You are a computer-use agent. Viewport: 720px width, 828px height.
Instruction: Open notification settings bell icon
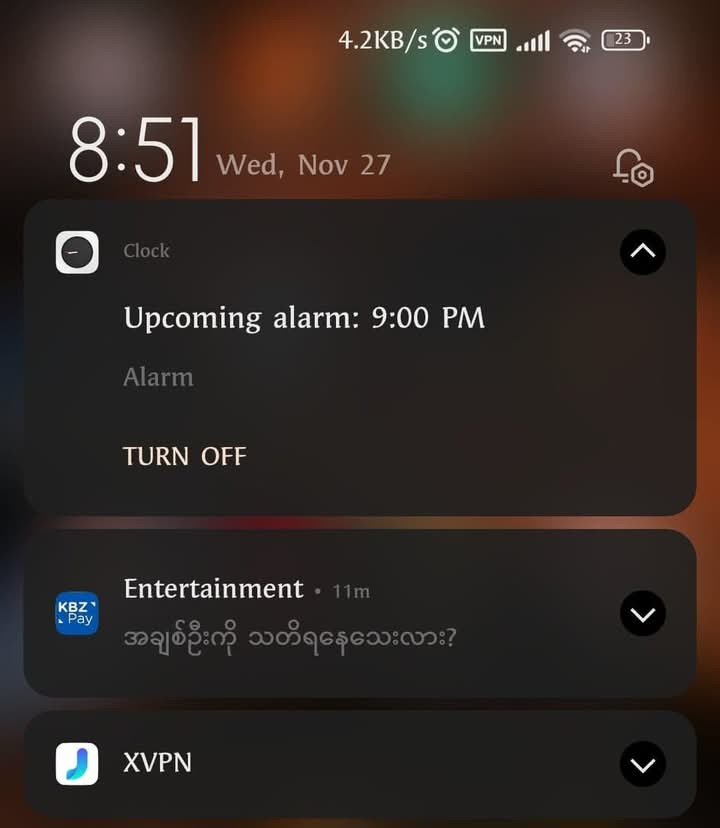point(632,167)
